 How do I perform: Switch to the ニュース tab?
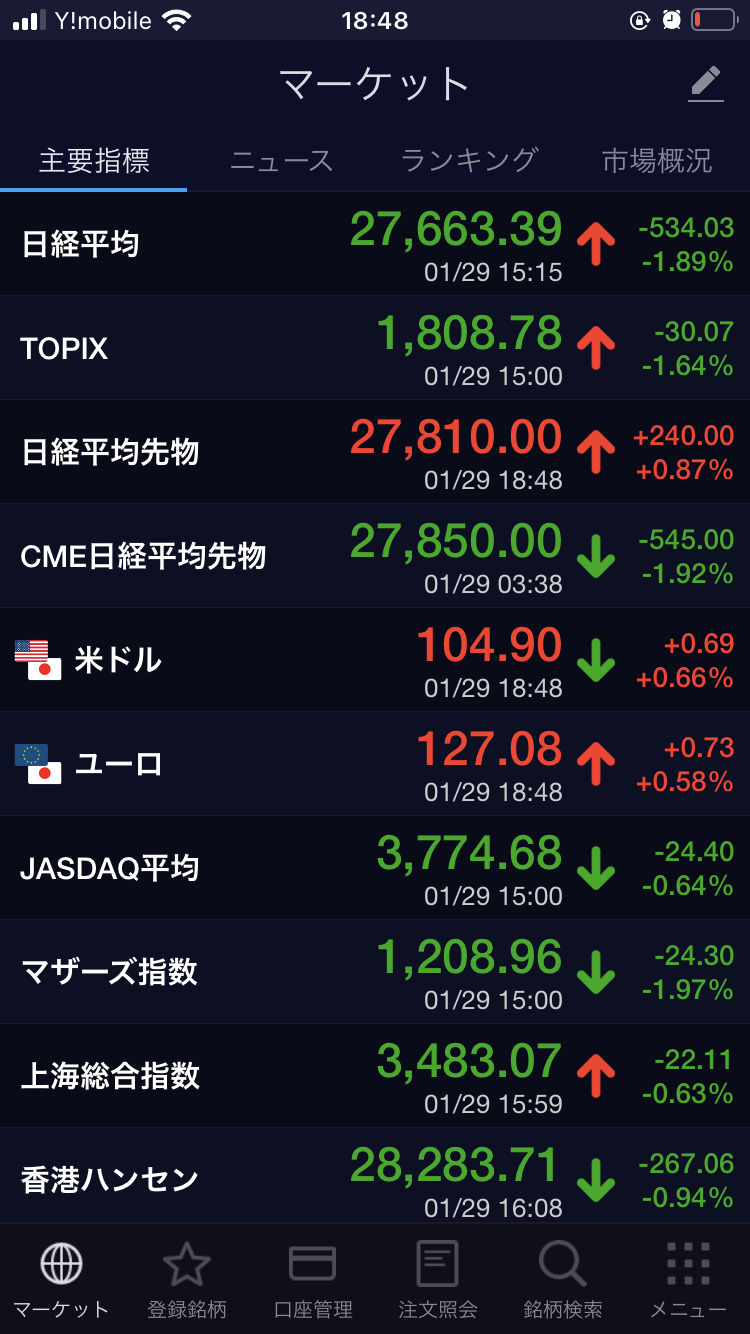281,161
